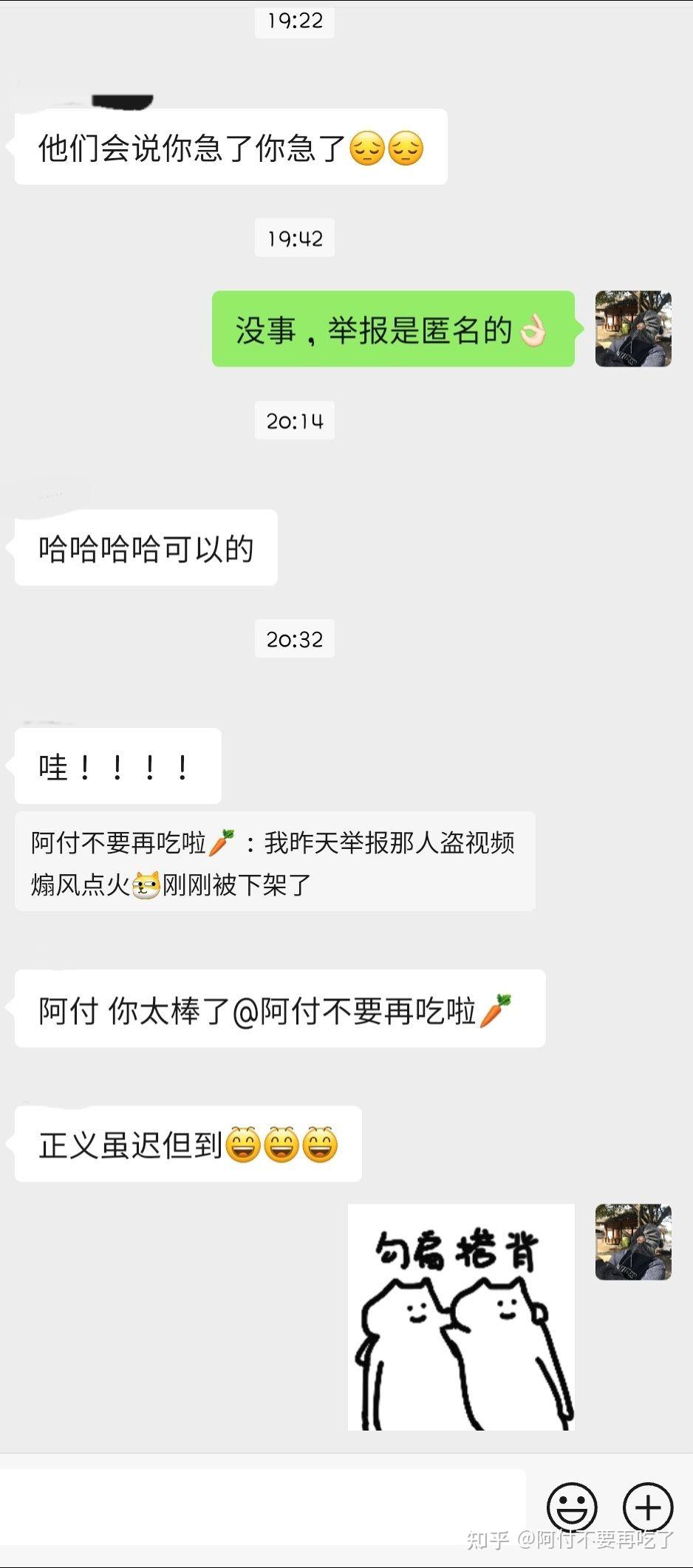This screenshot has height=1568, width=693.
Task: Jump to the quoted 阿付不要再吃啦 message
Action: coord(274,862)
